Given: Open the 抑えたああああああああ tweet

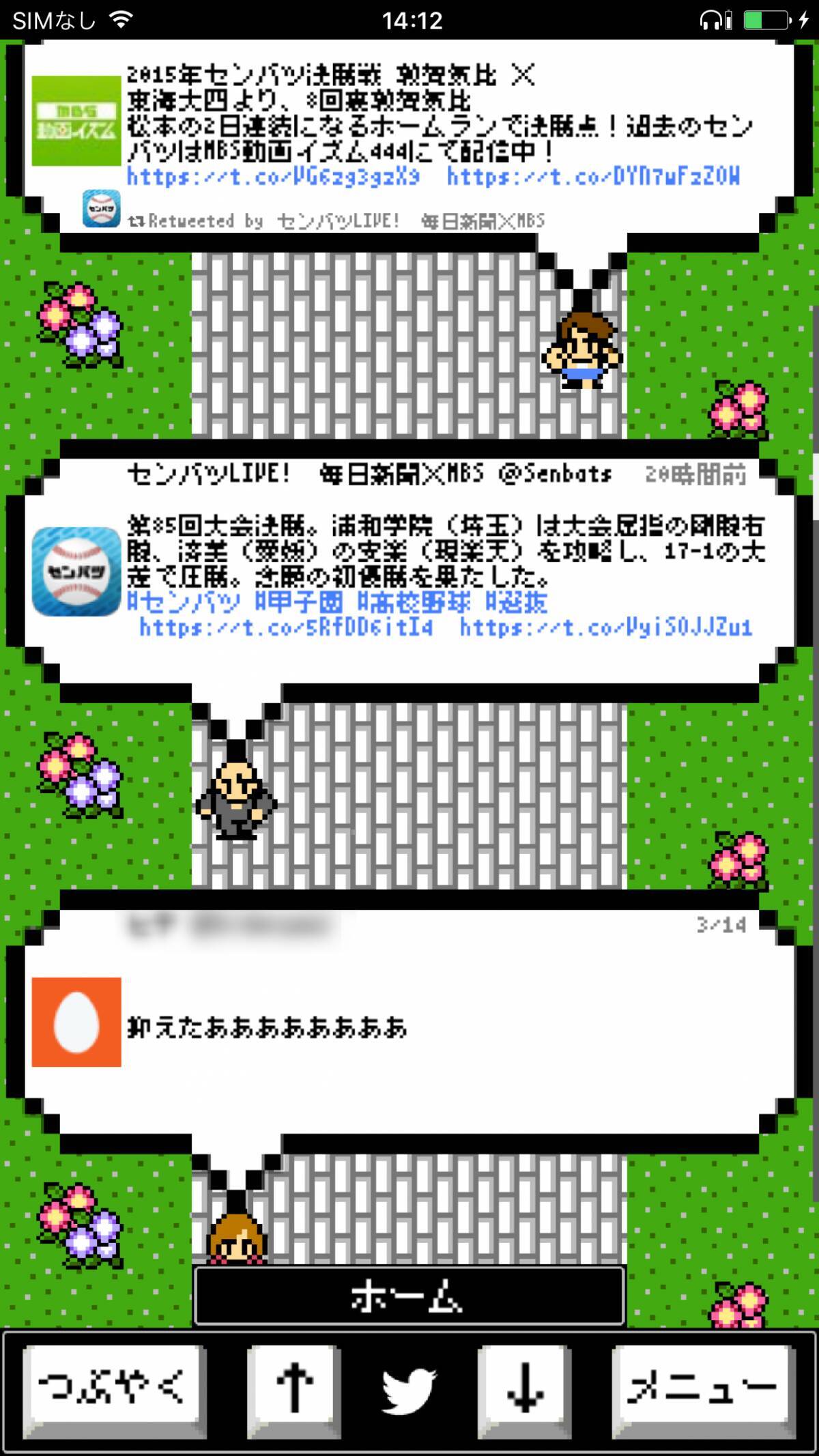Looking at the screenshot, I should coord(267,1027).
